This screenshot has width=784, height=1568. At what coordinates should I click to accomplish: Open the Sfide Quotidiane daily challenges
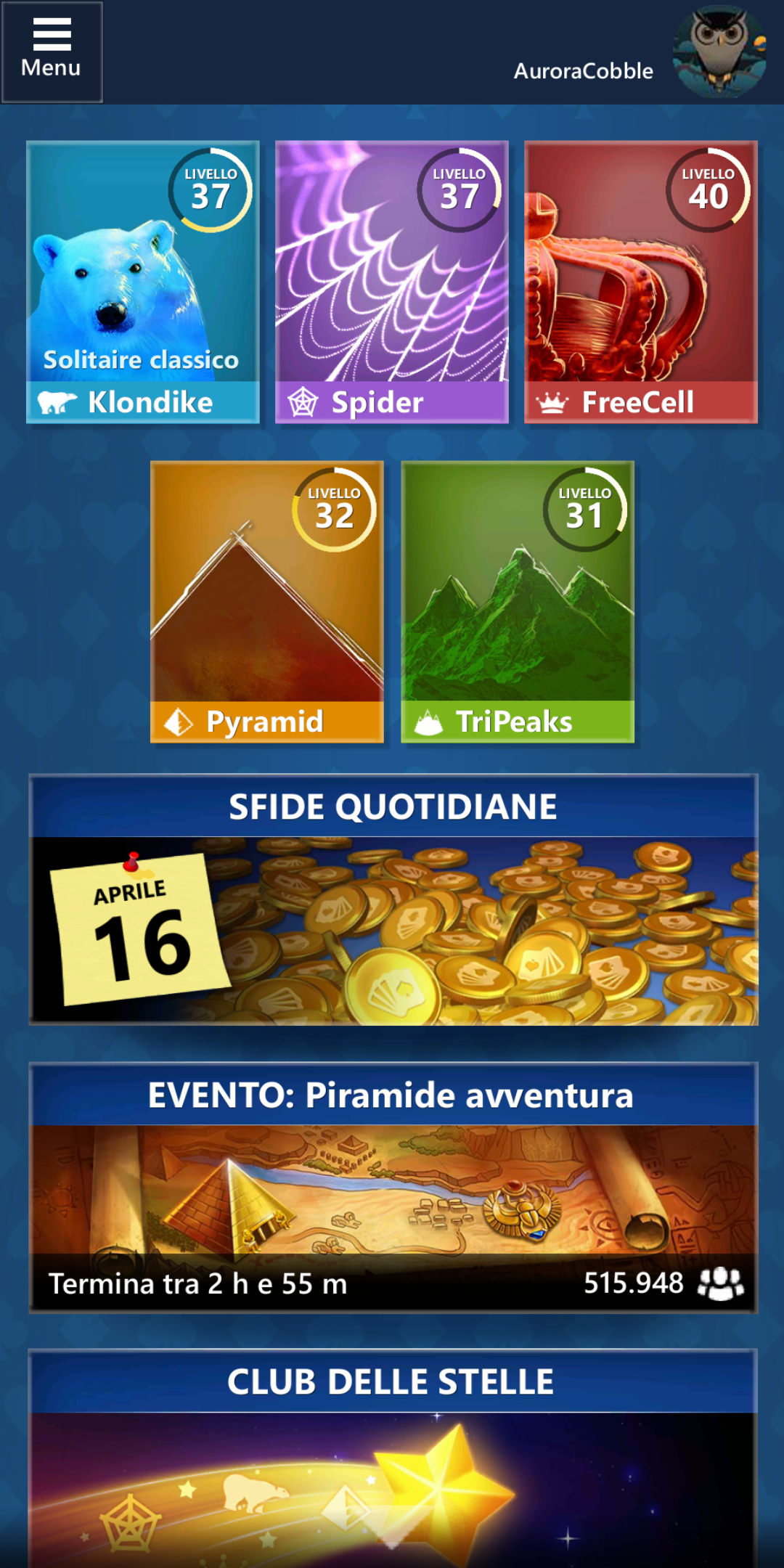pos(393,900)
